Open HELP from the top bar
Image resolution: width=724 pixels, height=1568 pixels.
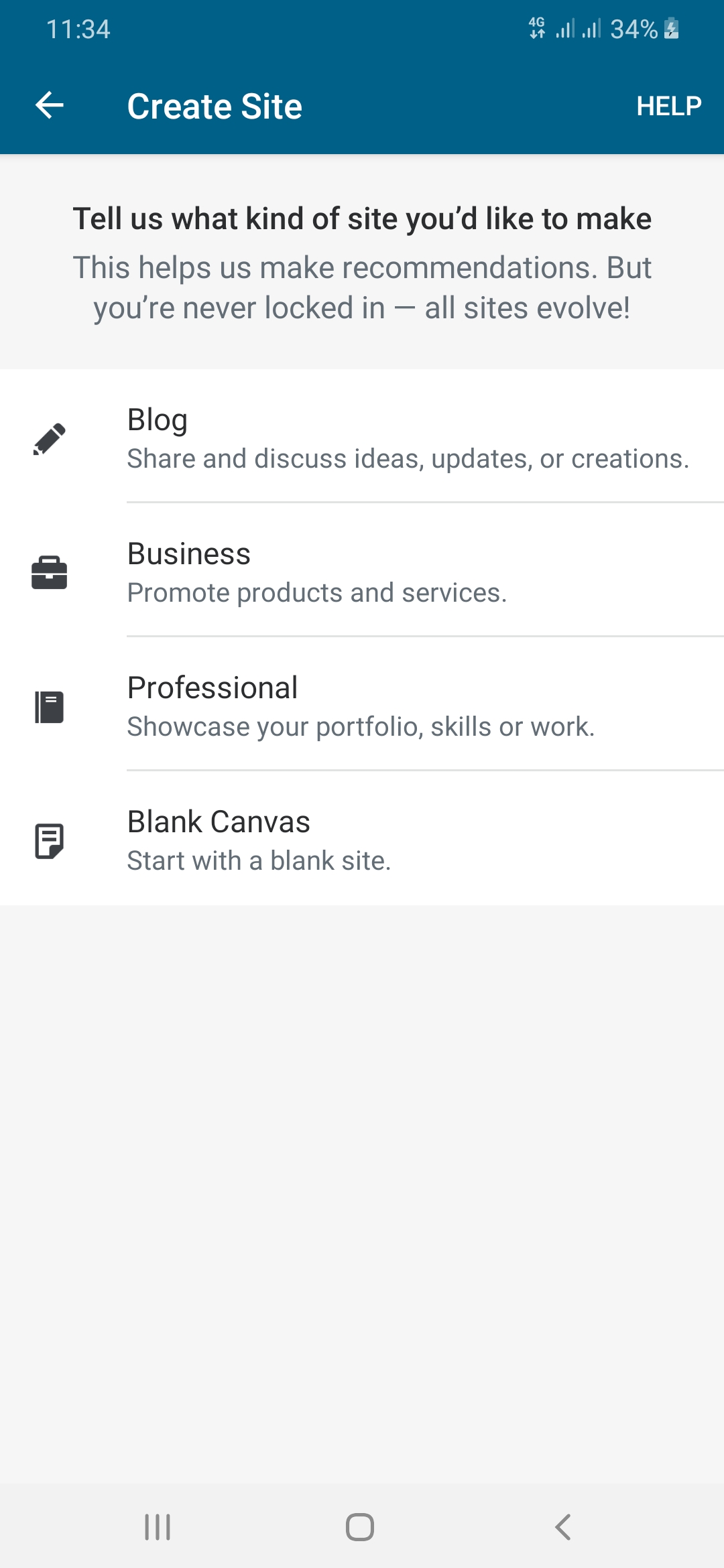click(668, 106)
